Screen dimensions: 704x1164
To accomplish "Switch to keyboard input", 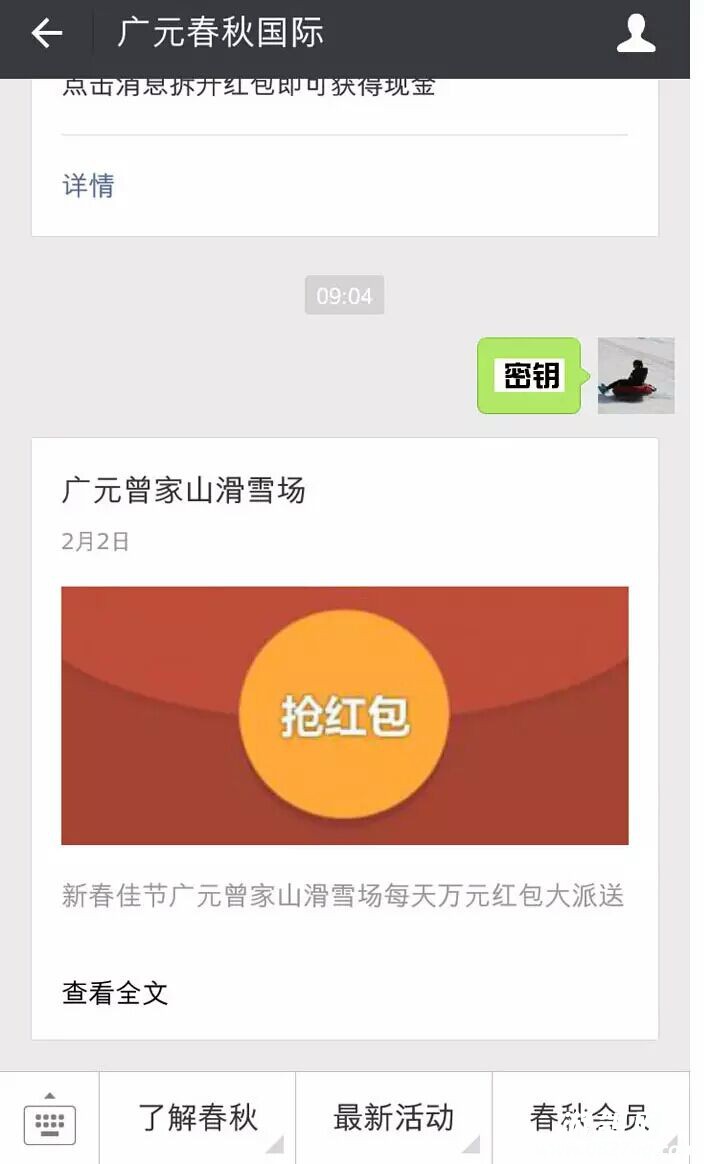I will [49, 1118].
